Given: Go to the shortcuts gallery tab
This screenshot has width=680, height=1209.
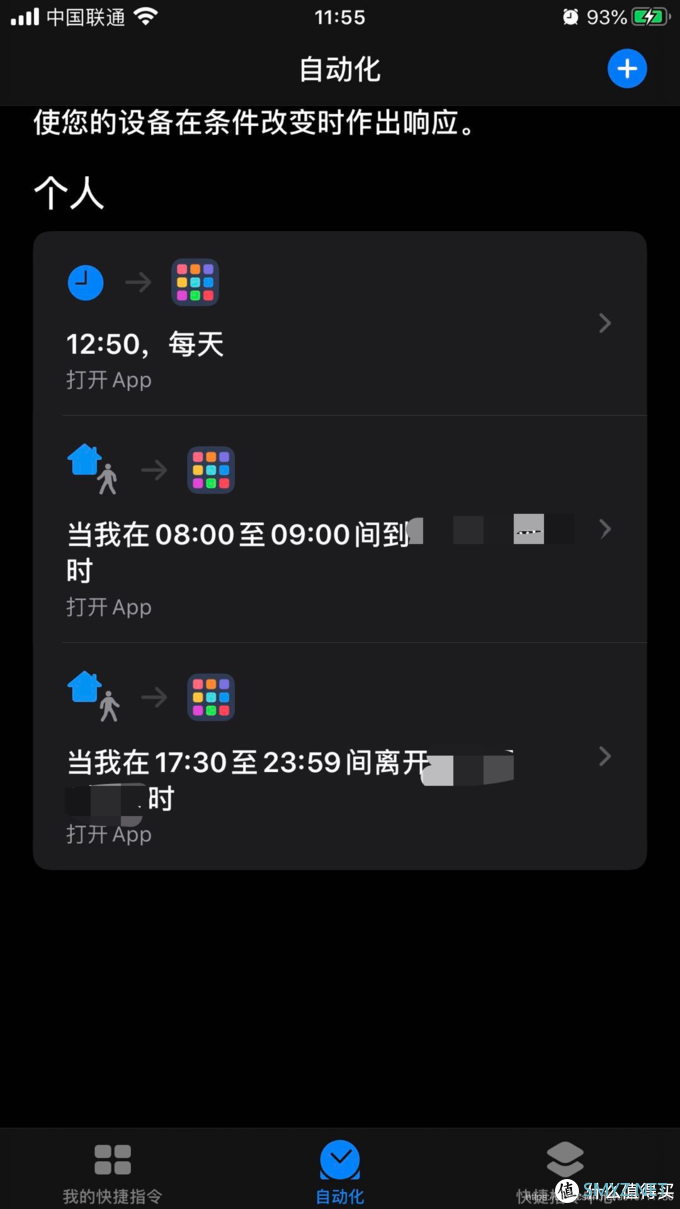Looking at the screenshot, I should 565,1171.
